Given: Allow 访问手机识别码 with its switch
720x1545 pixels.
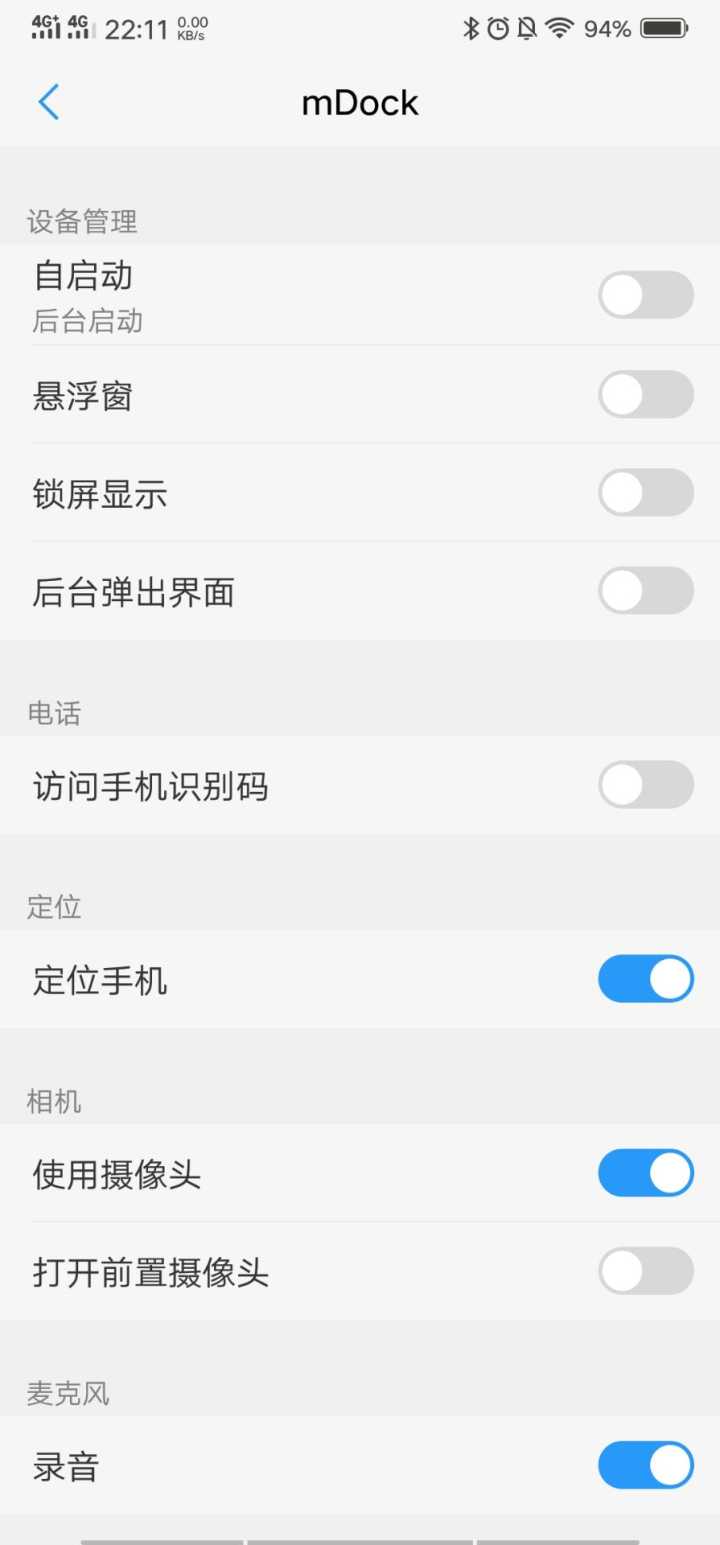Looking at the screenshot, I should pyautogui.click(x=646, y=785).
